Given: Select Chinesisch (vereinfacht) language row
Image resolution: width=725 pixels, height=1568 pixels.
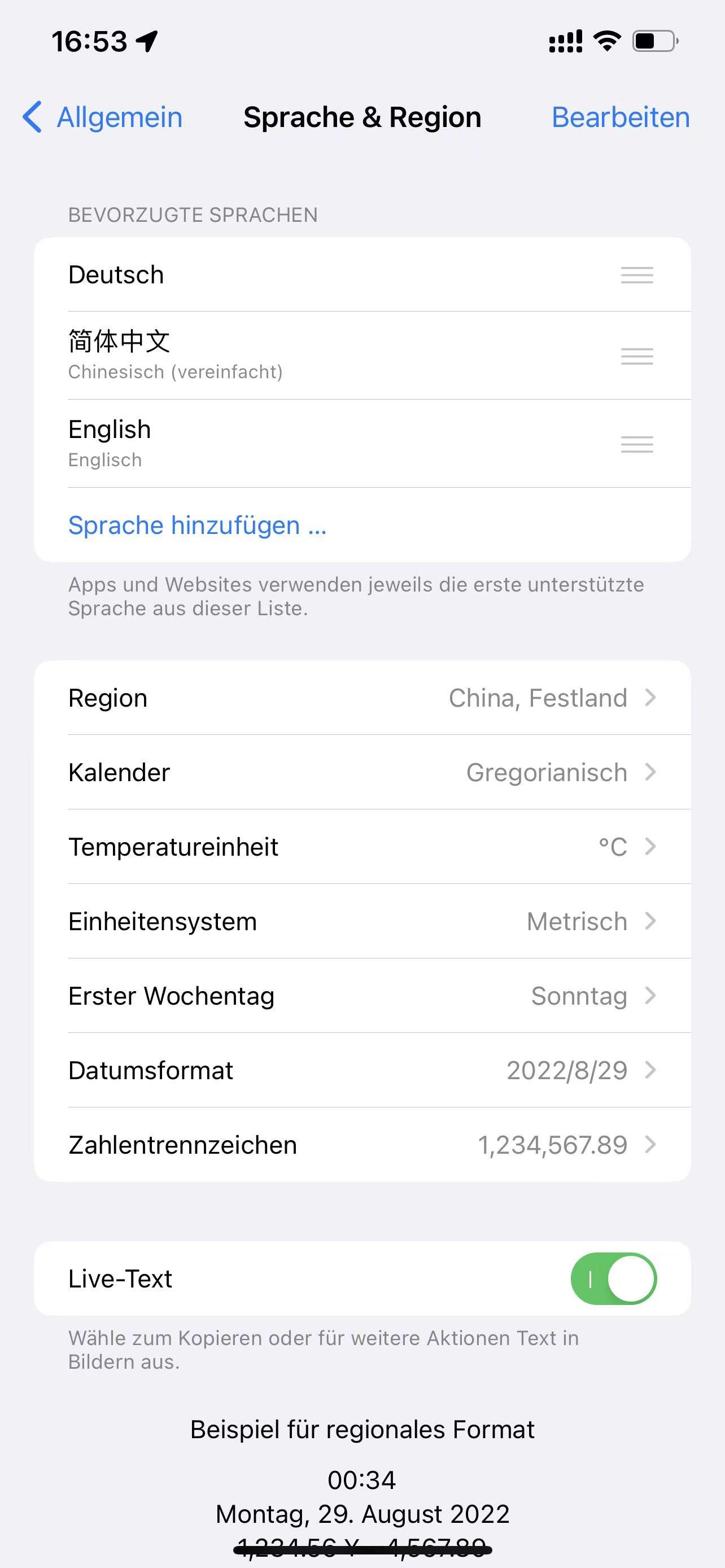Looking at the screenshot, I should click(x=341, y=356).
